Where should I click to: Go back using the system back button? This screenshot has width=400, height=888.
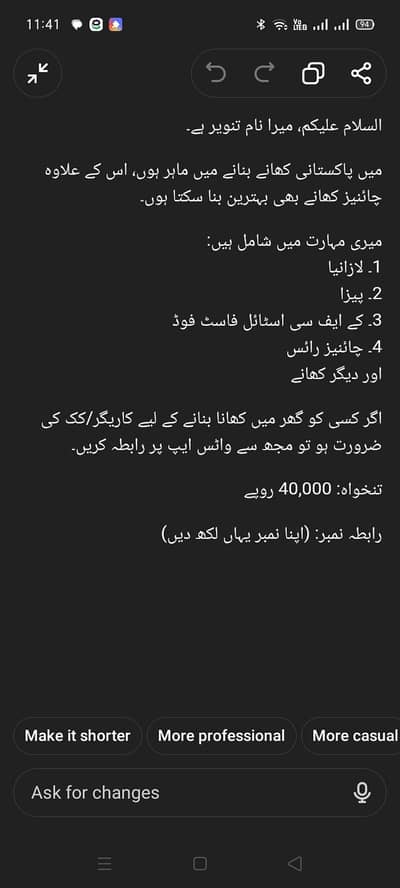[295, 864]
